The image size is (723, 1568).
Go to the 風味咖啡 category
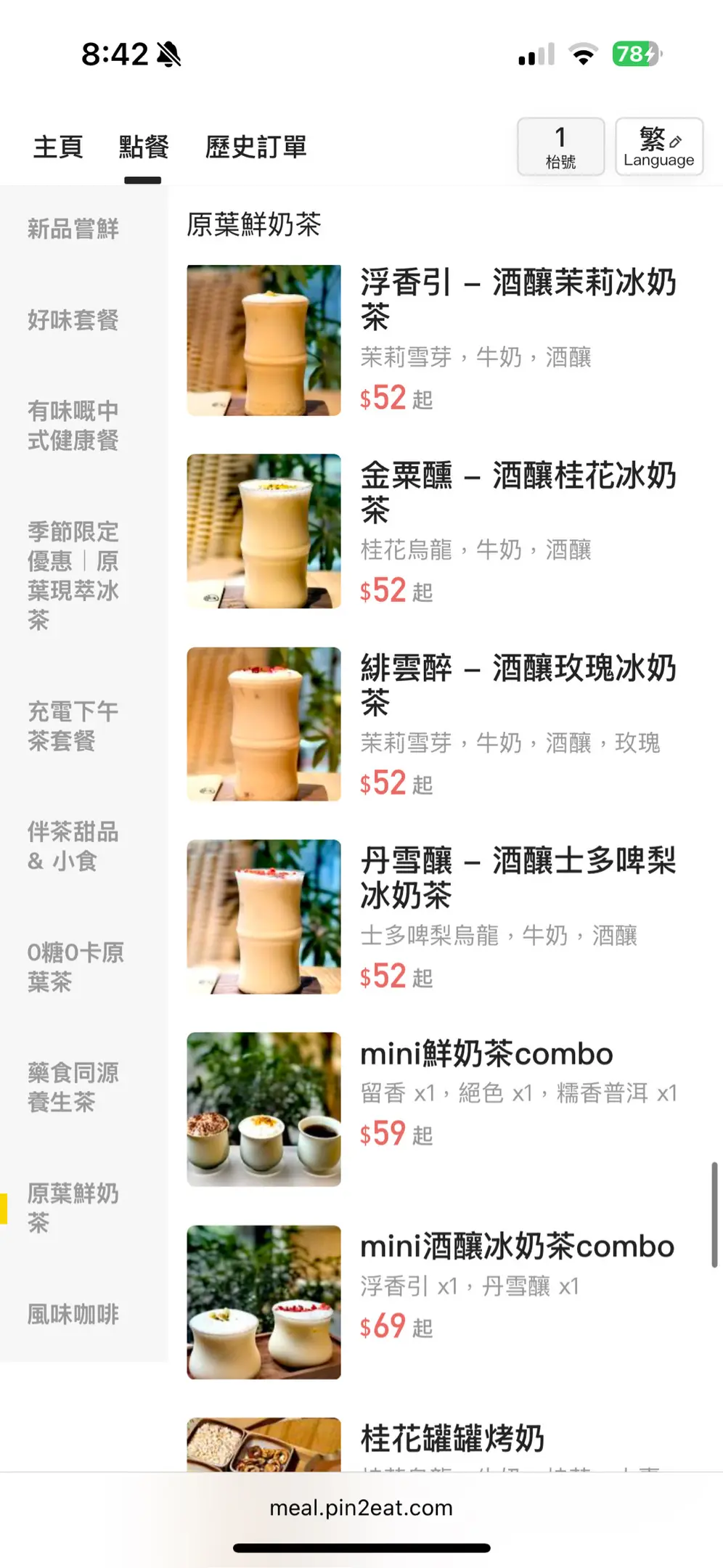coord(73,1314)
